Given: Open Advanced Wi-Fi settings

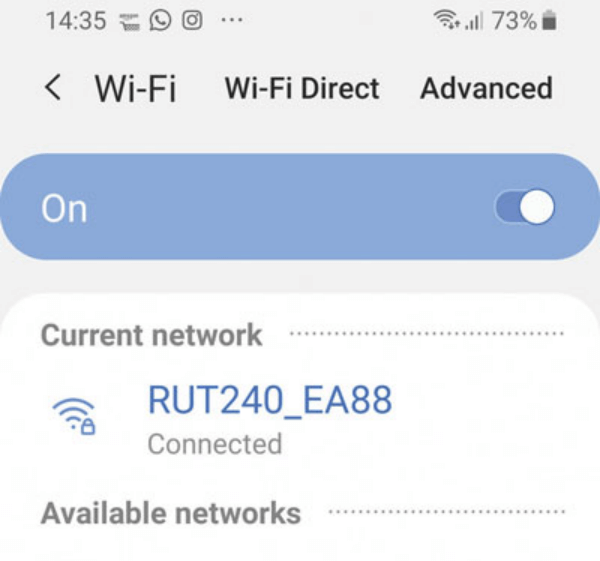Looking at the screenshot, I should (486, 88).
